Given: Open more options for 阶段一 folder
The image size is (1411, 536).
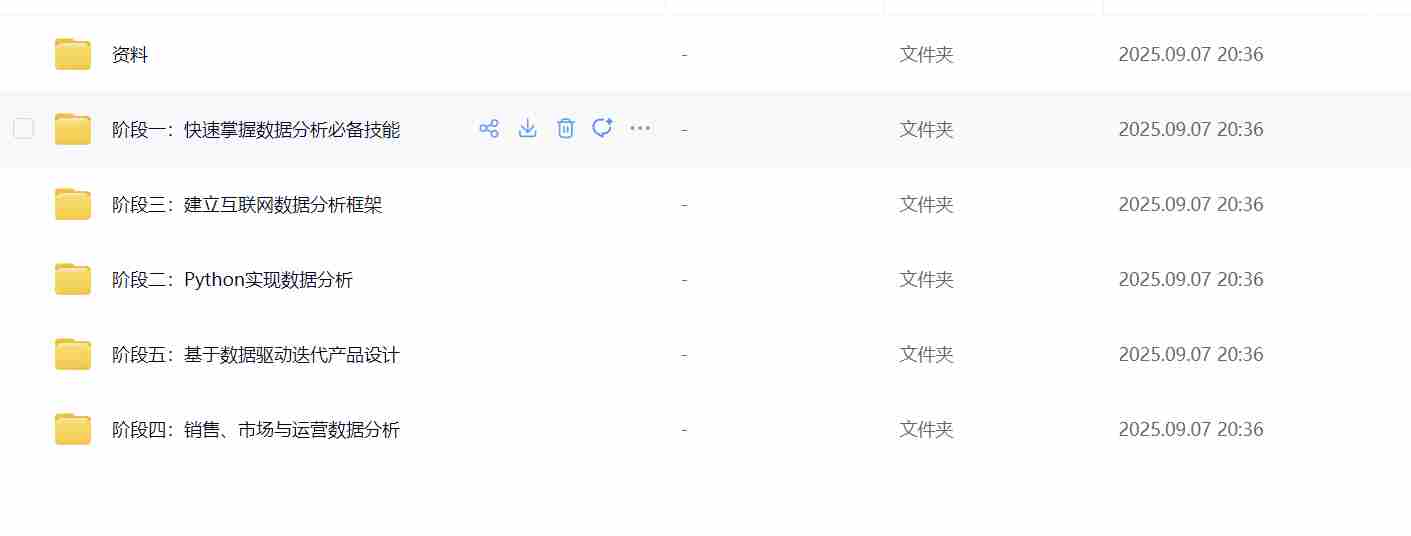Looking at the screenshot, I should (x=640, y=128).
